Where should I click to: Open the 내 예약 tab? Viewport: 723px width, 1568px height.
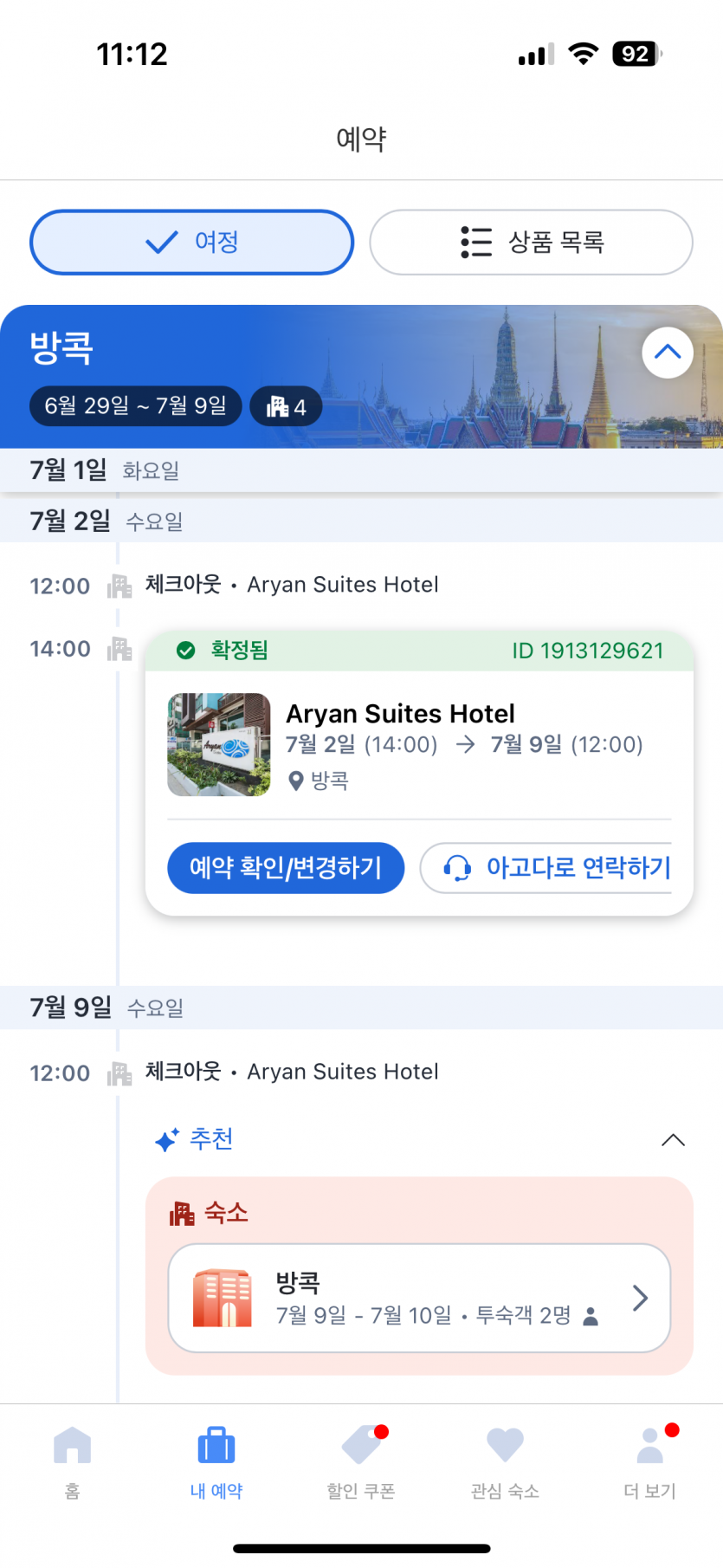pos(216,1460)
